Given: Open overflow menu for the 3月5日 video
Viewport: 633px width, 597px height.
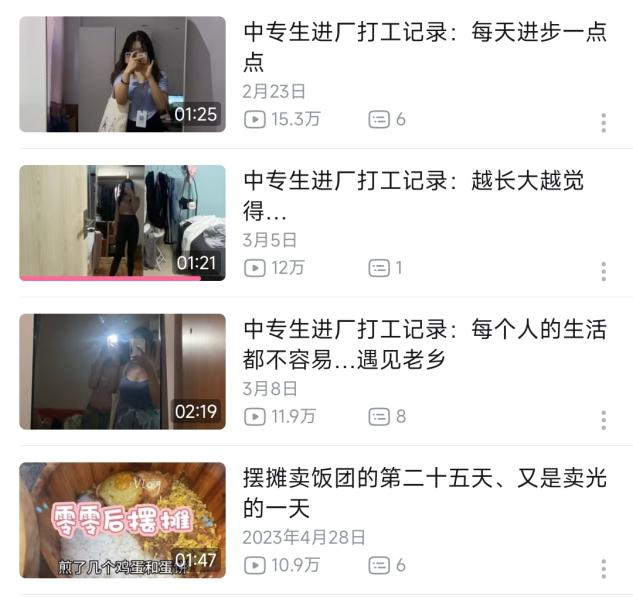Looking at the screenshot, I should pos(603,272).
